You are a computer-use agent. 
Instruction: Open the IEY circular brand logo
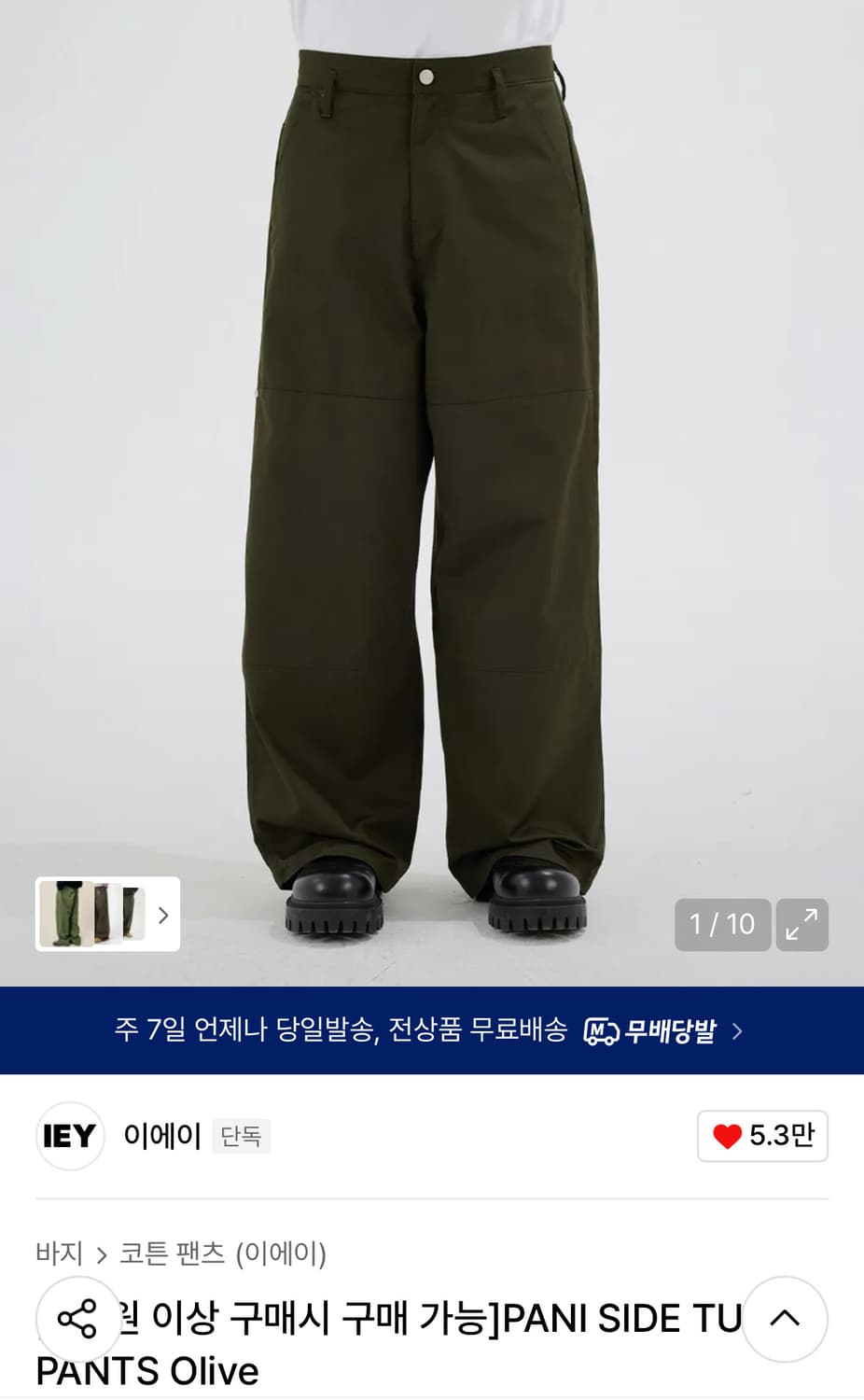(x=70, y=1137)
